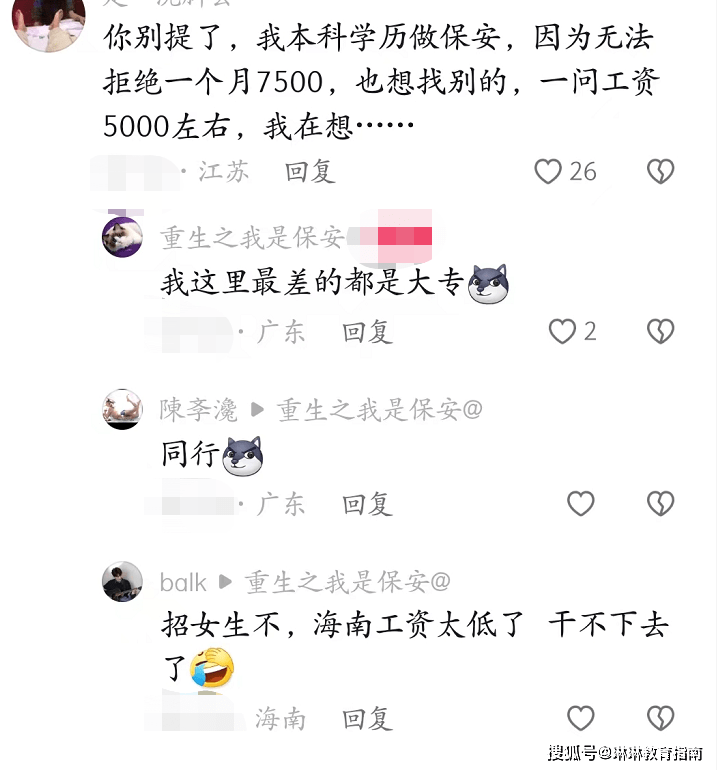Reply to '我这里最差的都是大专' comment
Screen dimensions: 717x770
point(367,332)
